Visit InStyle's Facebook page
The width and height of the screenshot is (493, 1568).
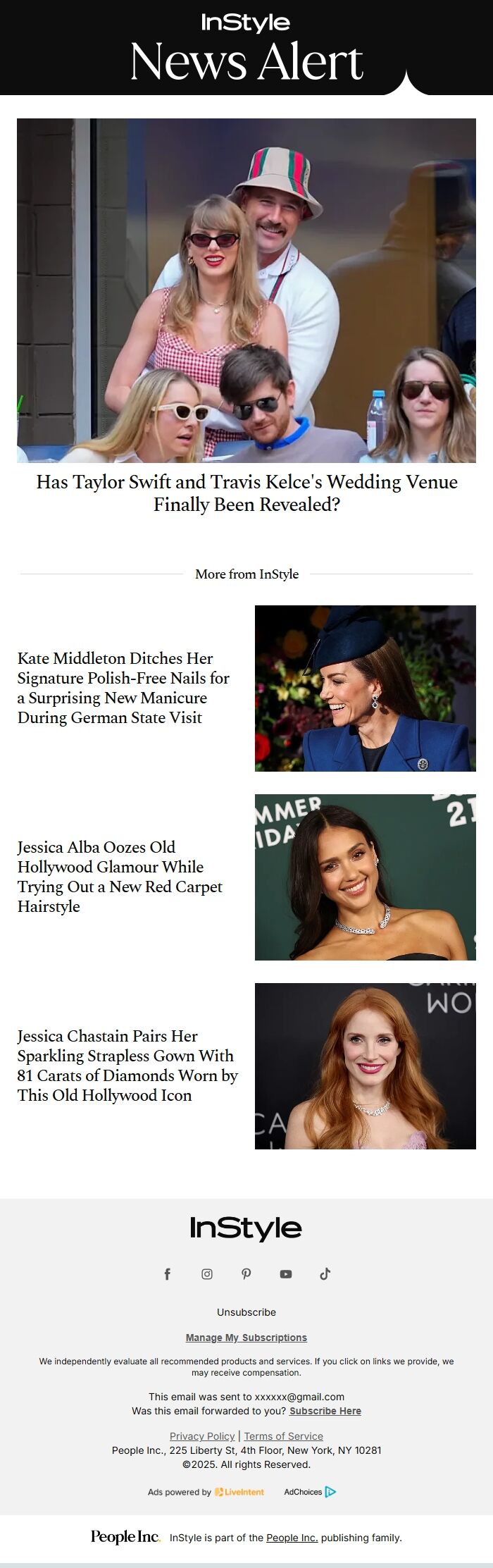(x=168, y=1273)
